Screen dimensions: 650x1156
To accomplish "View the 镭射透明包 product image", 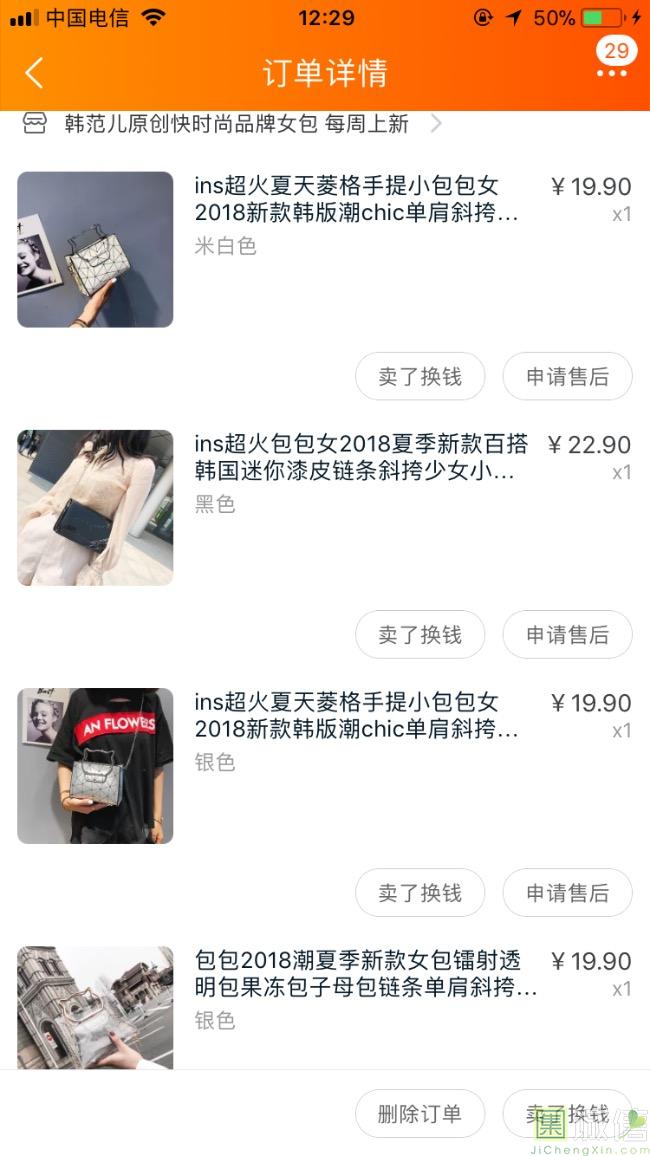I will tap(95, 1007).
